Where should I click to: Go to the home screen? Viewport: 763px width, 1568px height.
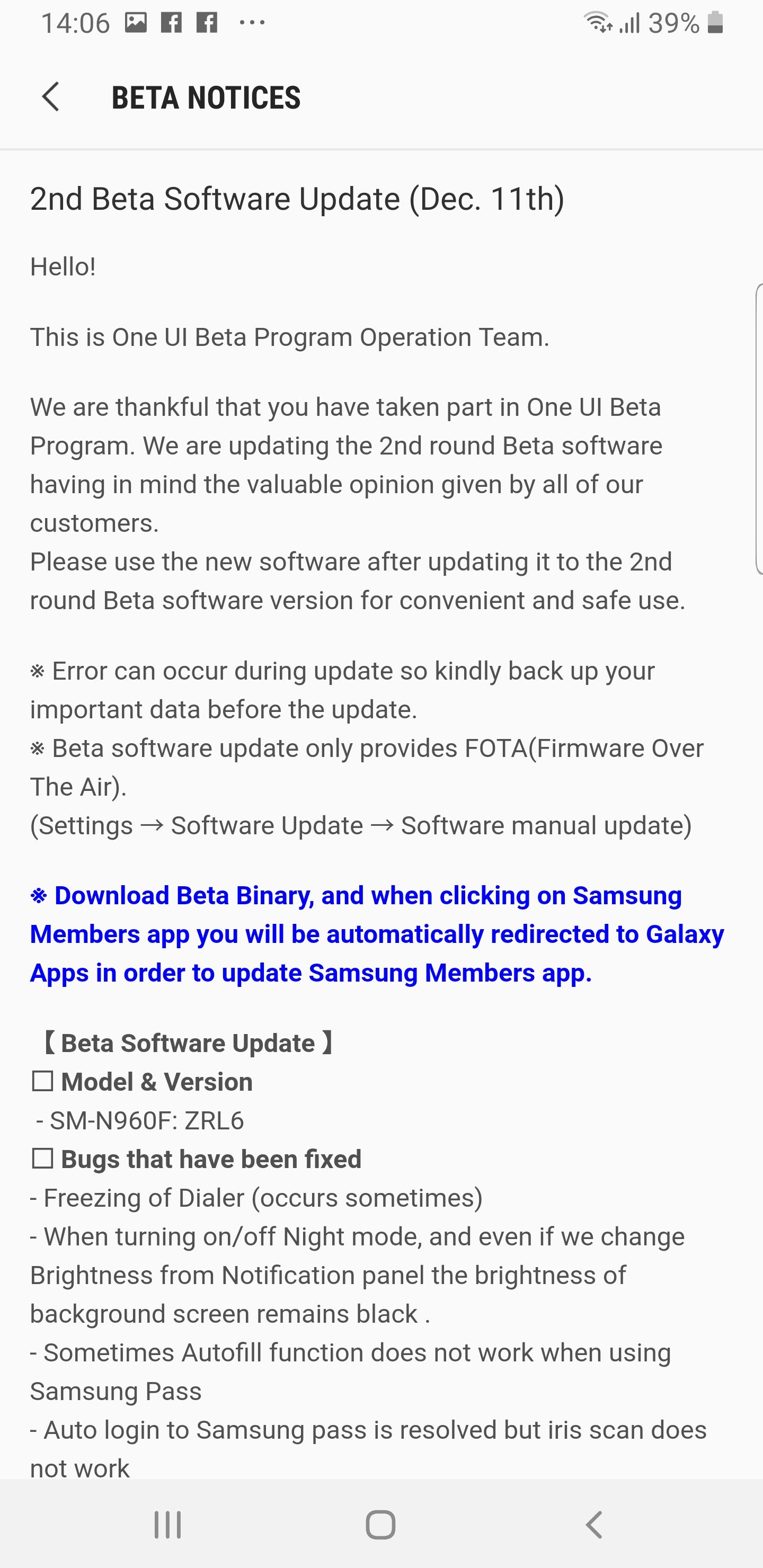380,1524
